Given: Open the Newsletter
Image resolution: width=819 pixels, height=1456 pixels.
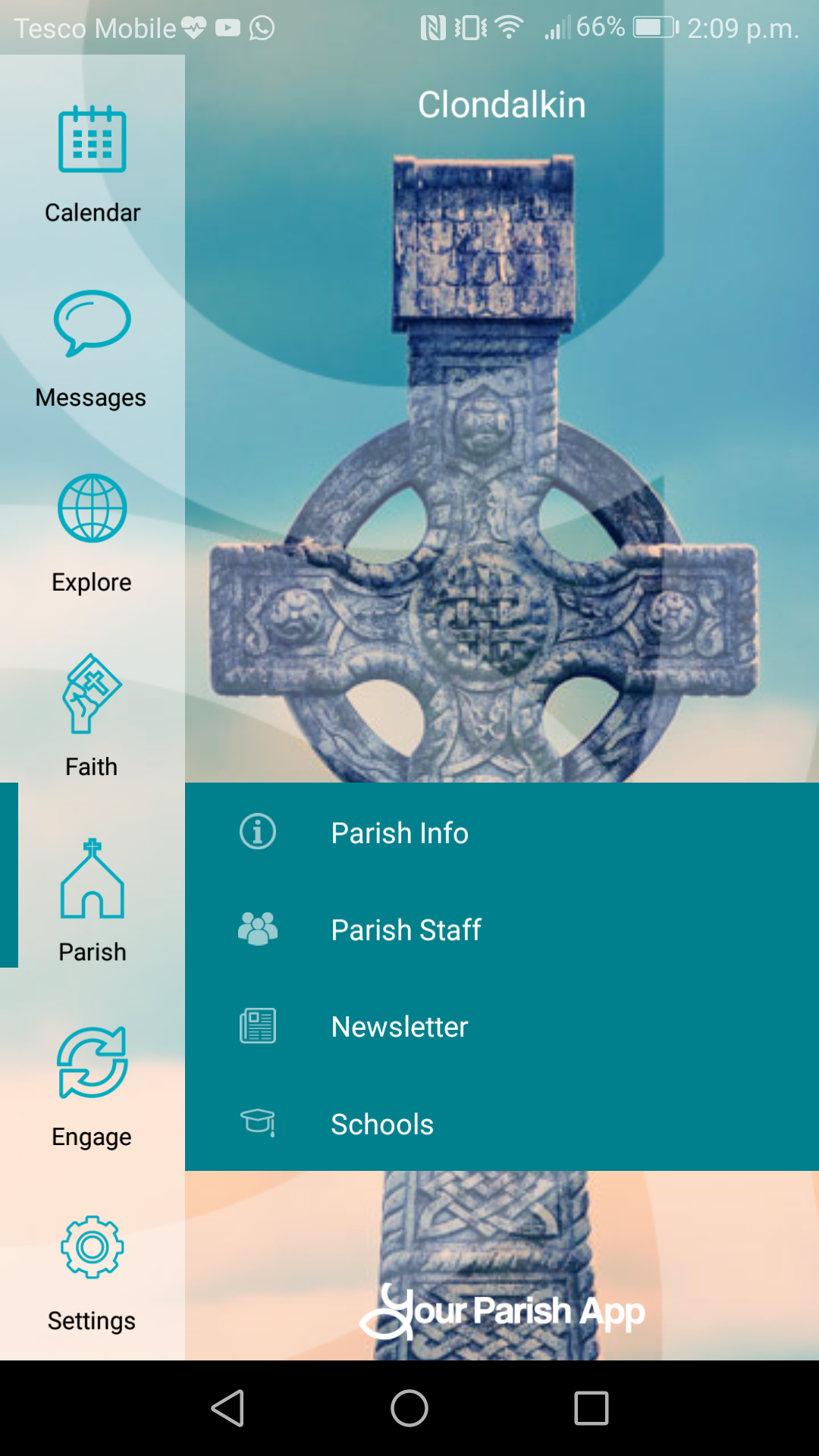Looking at the screenshot, I should [x=502, y=1026].
